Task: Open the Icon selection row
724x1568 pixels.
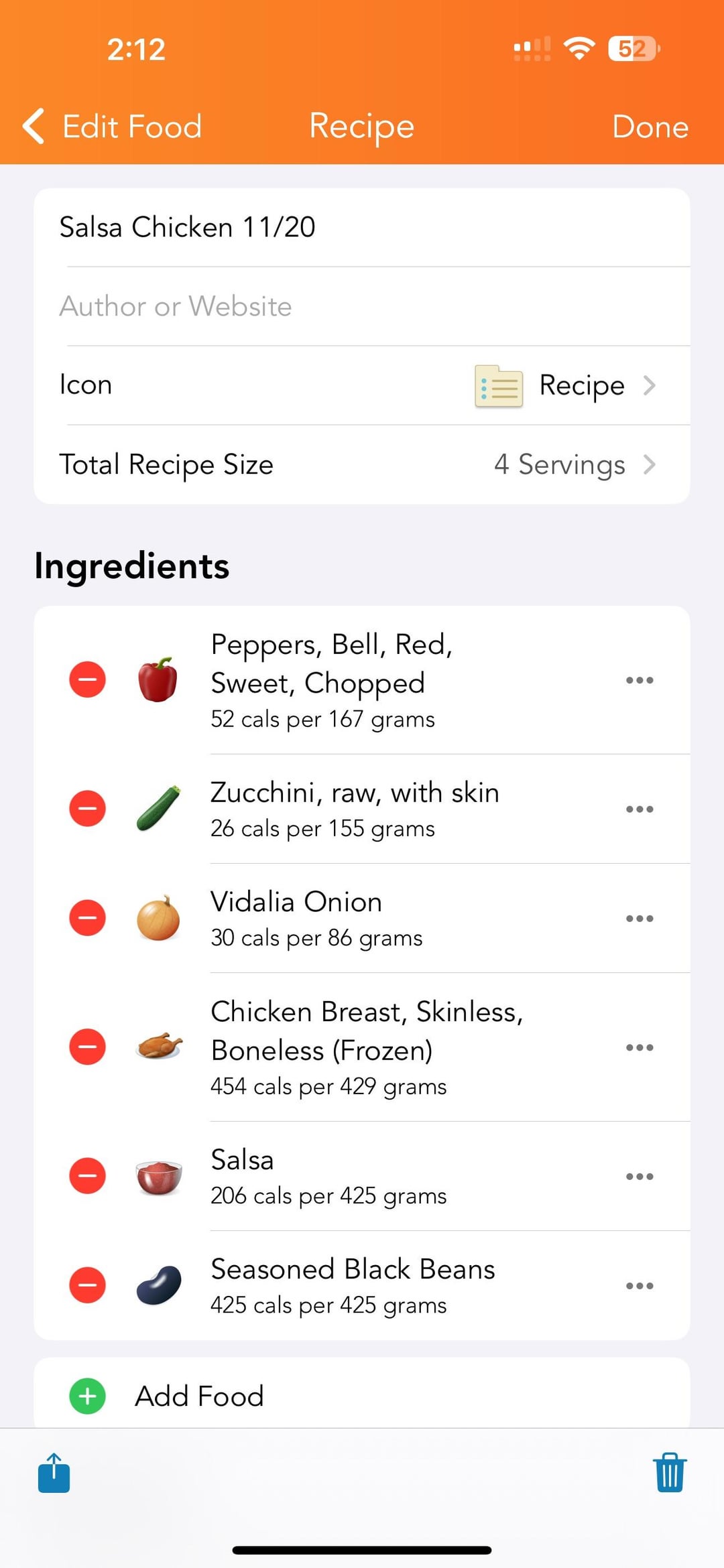Action: tap(362, 385)
